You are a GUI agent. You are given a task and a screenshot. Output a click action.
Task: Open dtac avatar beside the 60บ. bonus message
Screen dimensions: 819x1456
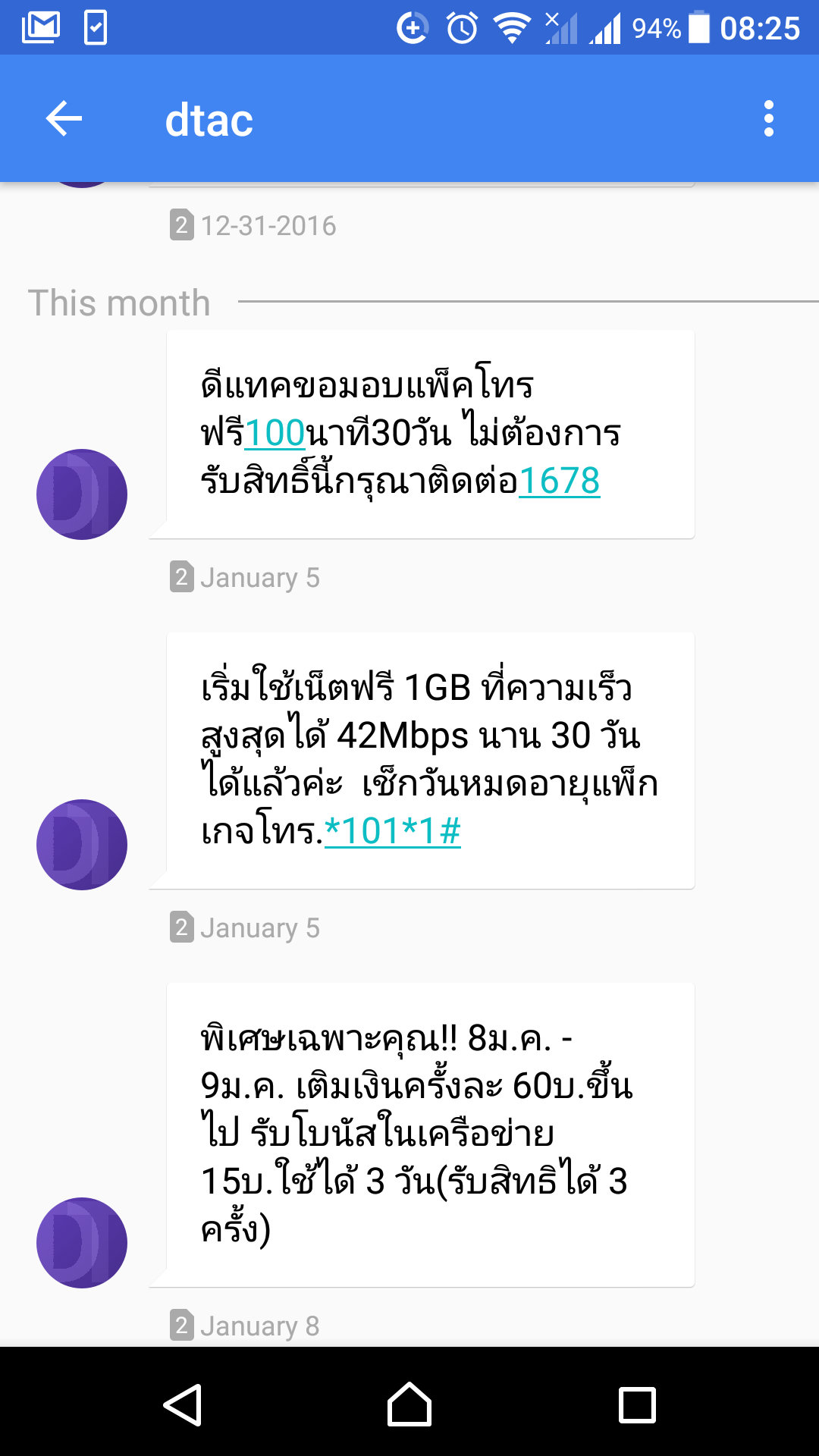click(x=82, y=1243)
